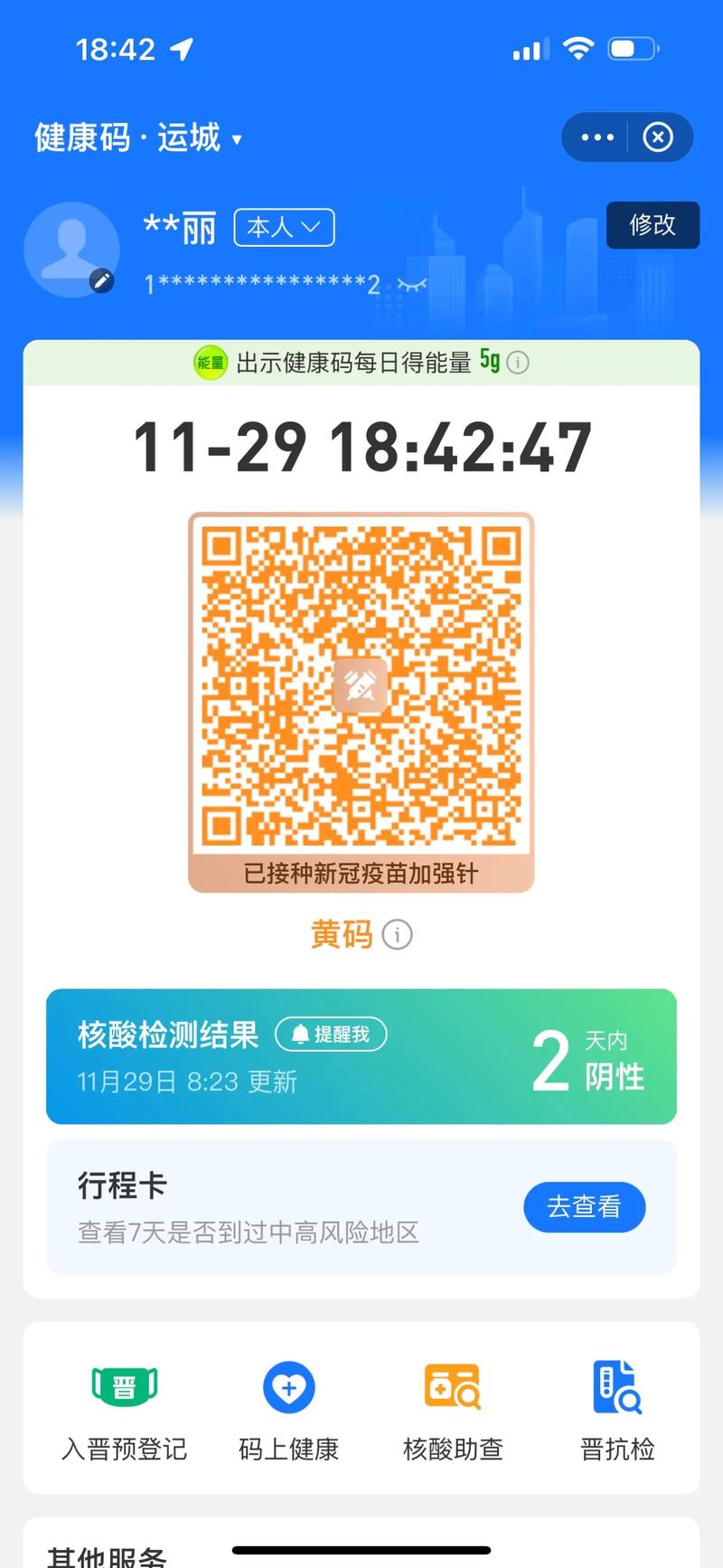Tap the vaccine badge at QR code center

[361, 685]
